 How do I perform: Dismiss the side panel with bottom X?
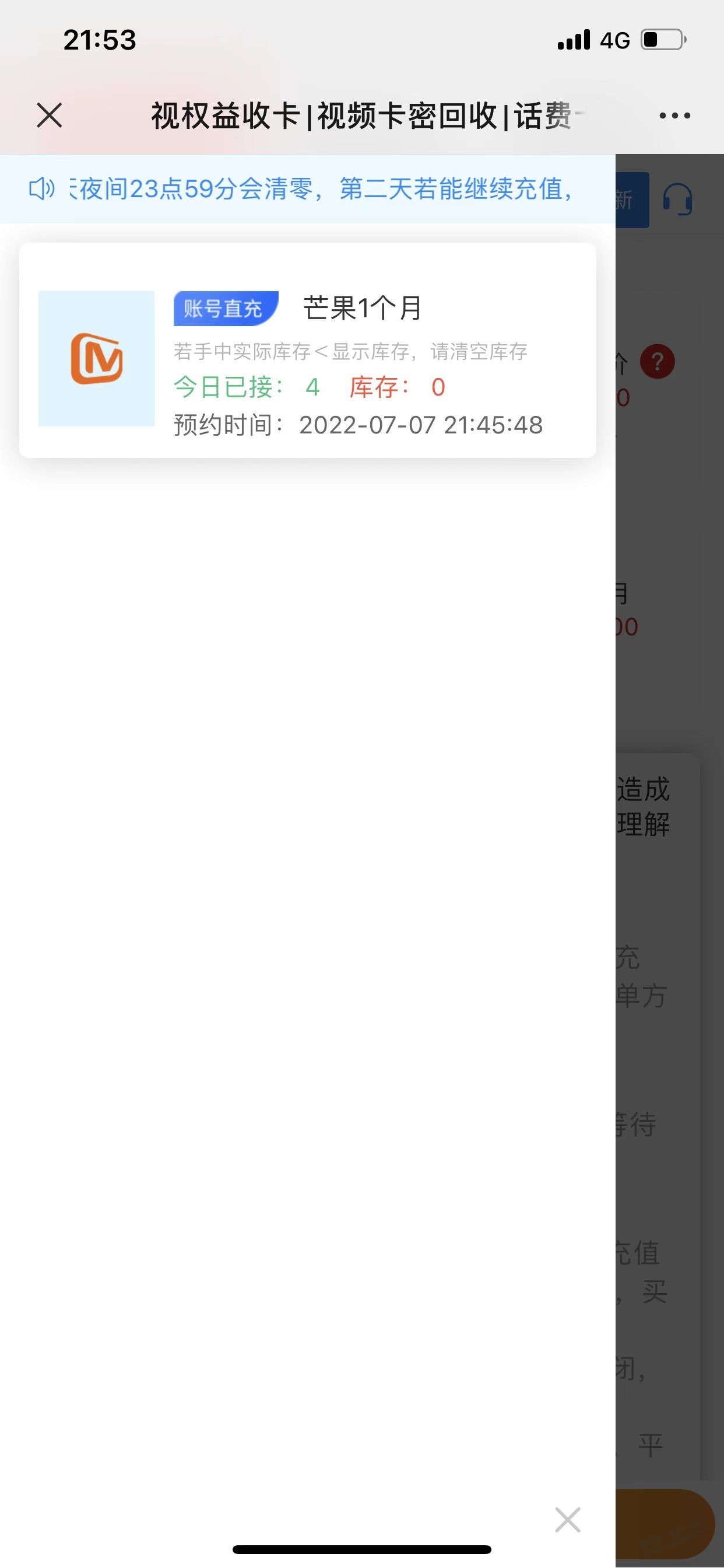tap(568, 1520)
